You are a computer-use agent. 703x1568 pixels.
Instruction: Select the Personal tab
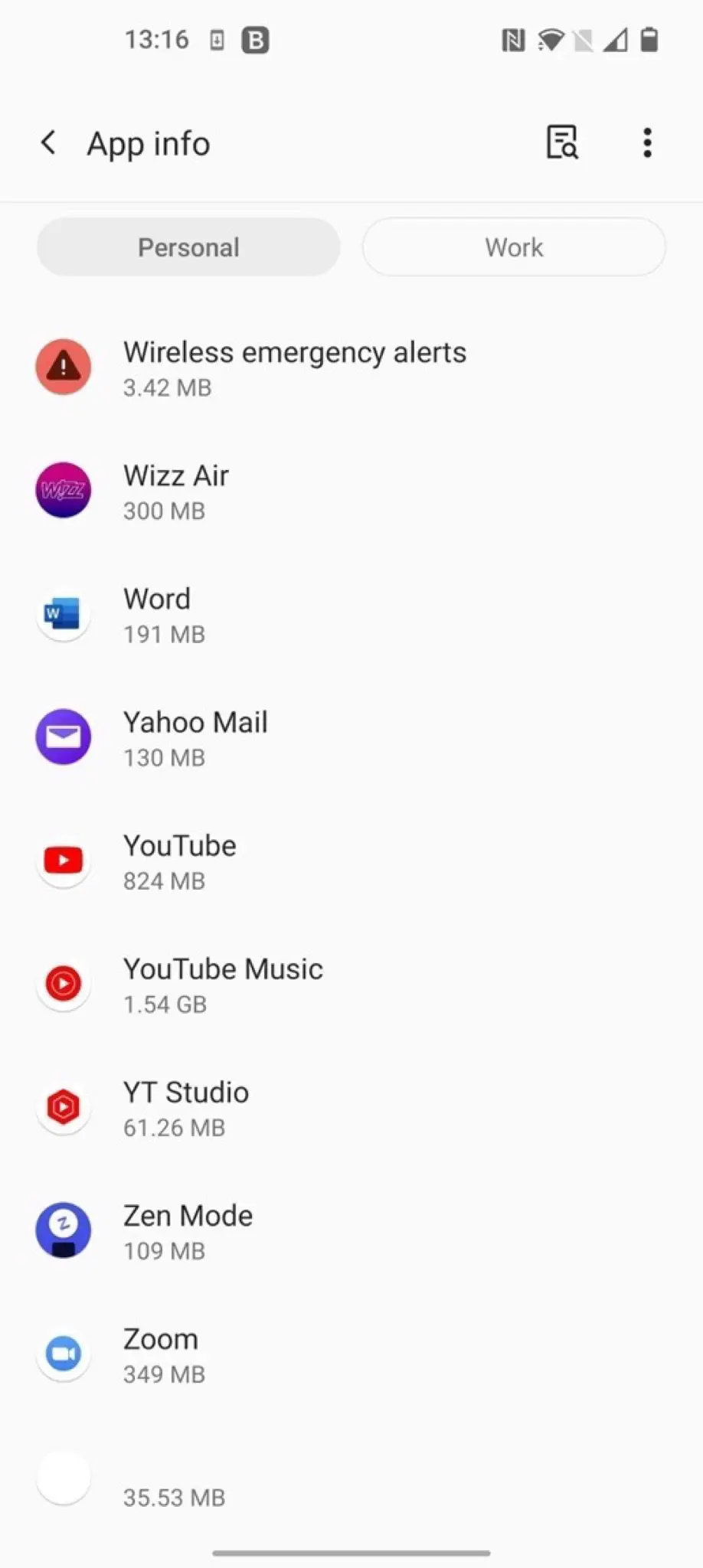[188, 247]
